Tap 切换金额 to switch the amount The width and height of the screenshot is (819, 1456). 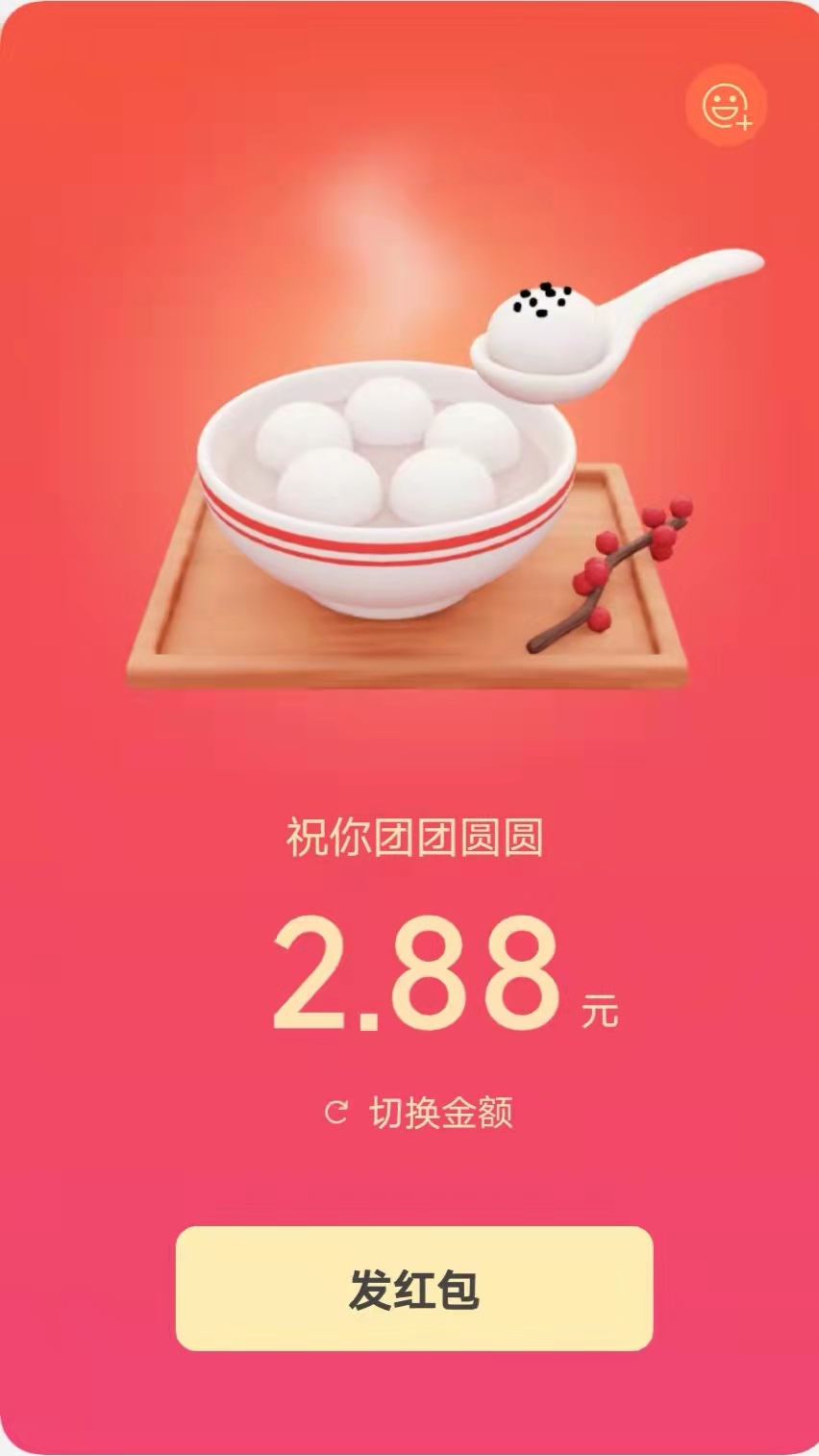pos(419,1113)
